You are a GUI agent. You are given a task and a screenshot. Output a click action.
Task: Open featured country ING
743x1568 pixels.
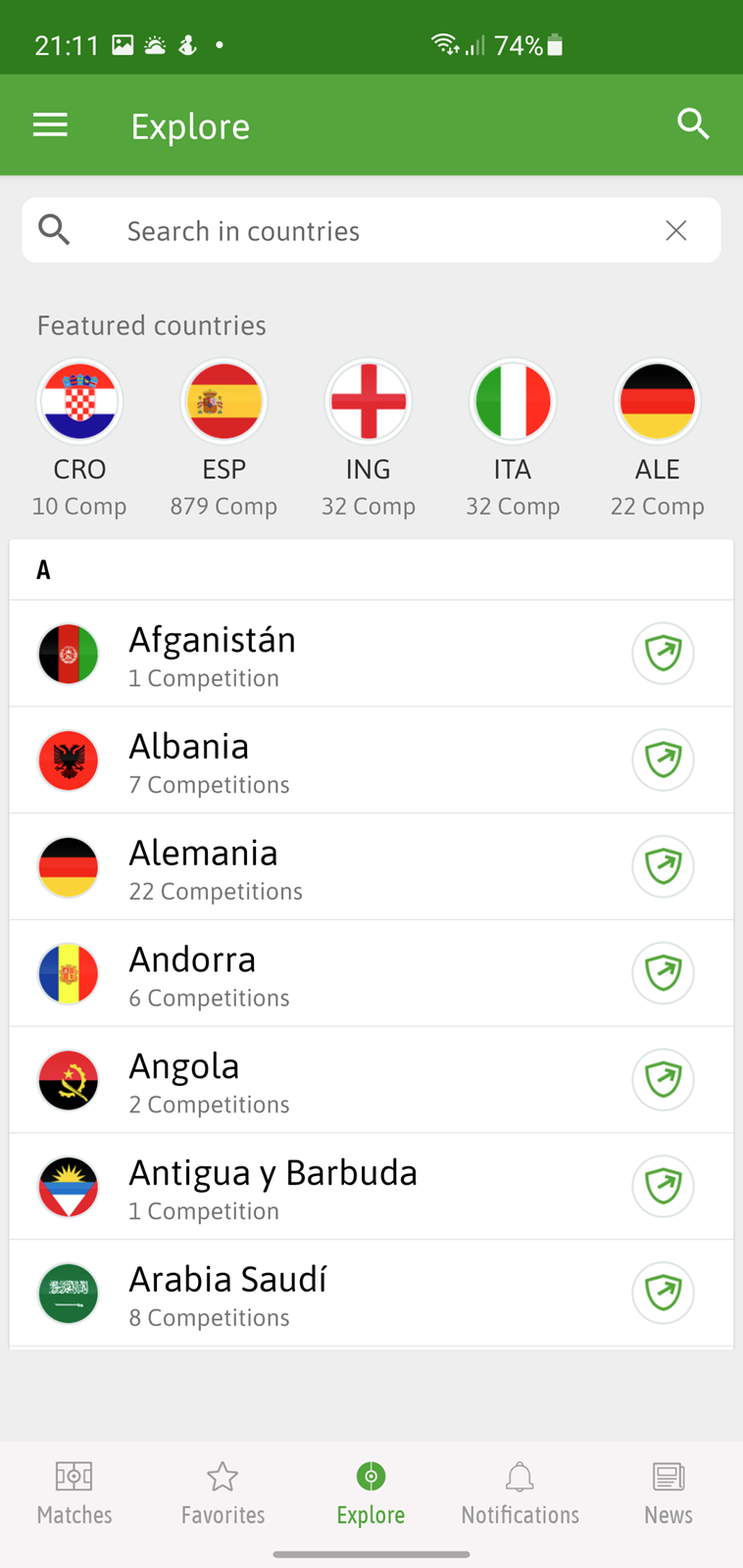click(x=369, y=439)
